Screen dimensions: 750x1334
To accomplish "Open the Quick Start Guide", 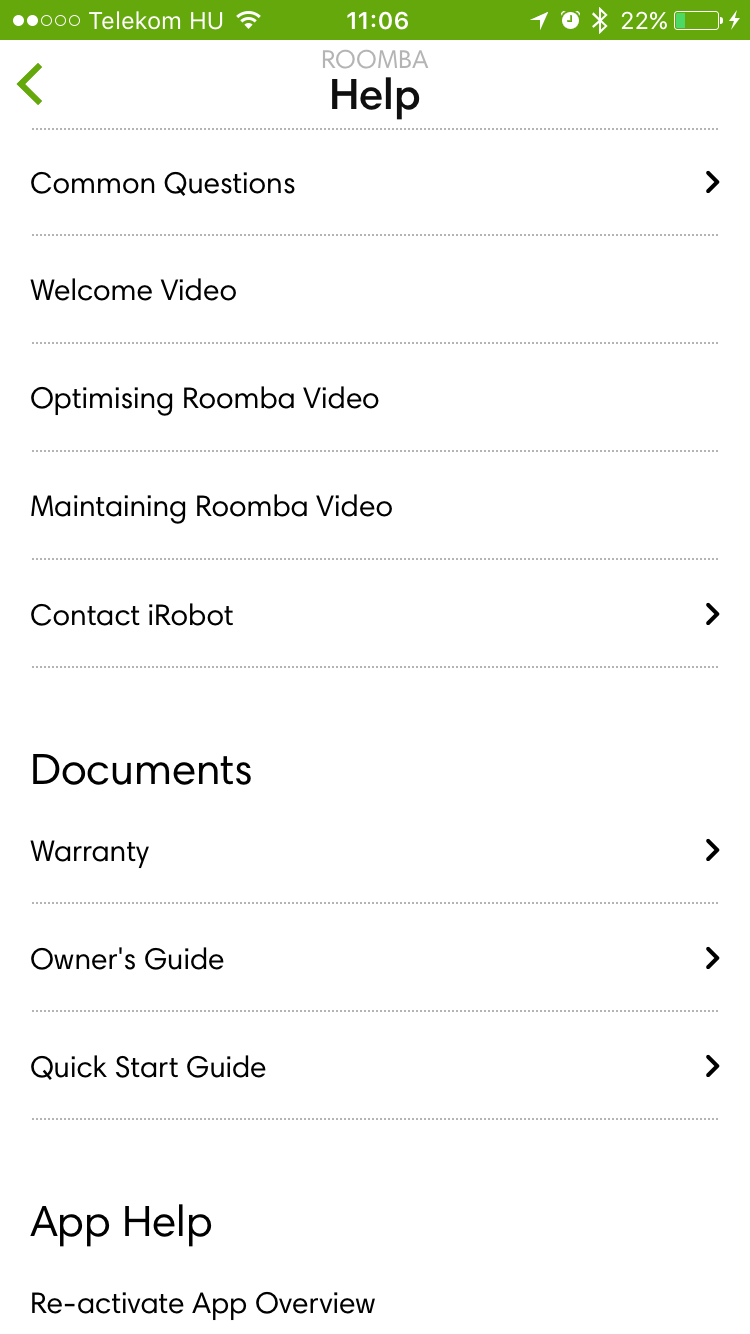I will pyautogui.click(x=375, y=1066).
